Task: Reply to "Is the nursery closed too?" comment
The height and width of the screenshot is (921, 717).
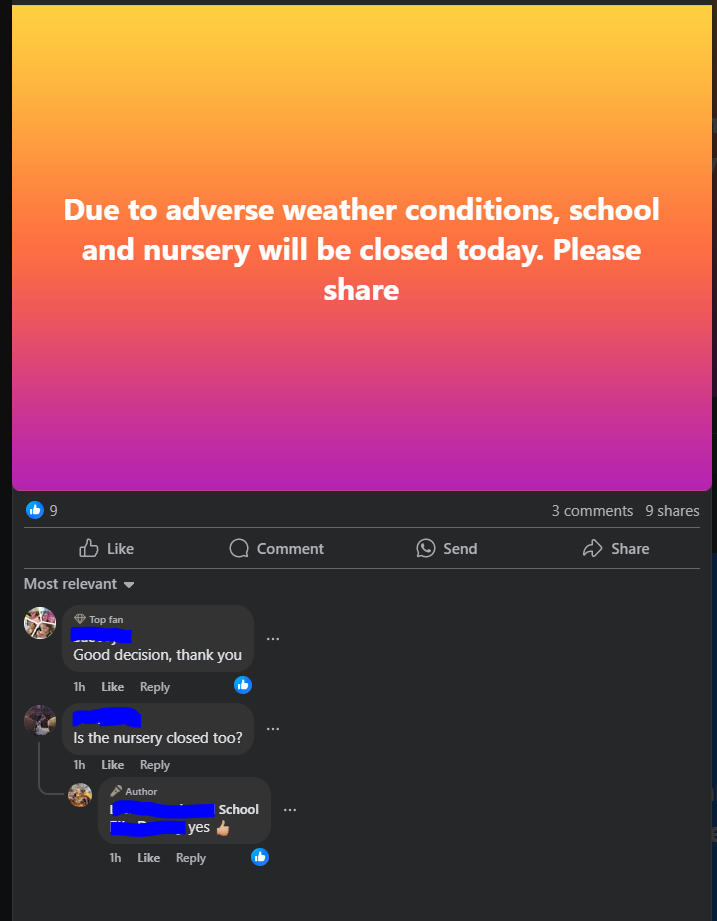Action: (x=155, y=765)
